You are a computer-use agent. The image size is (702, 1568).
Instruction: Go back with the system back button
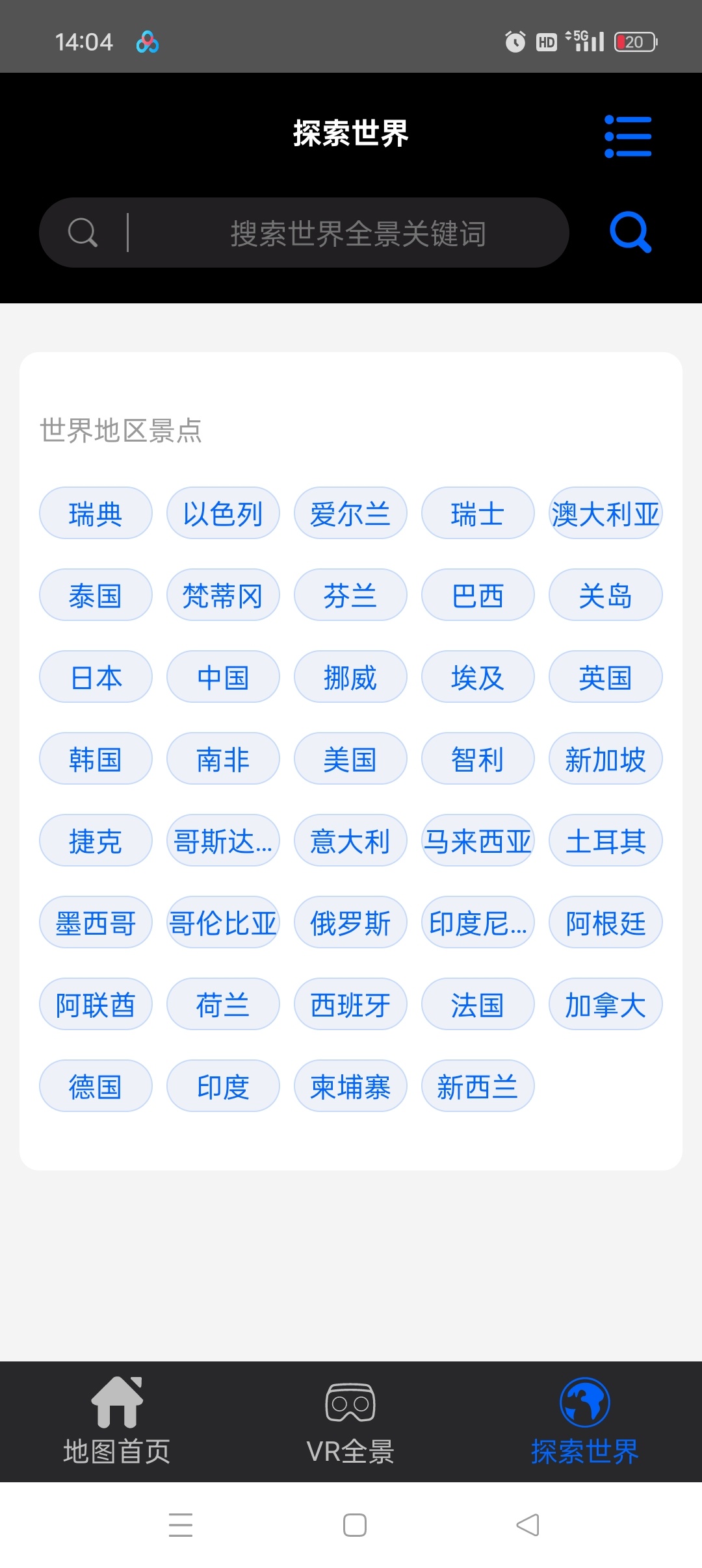click(528, 1524)
